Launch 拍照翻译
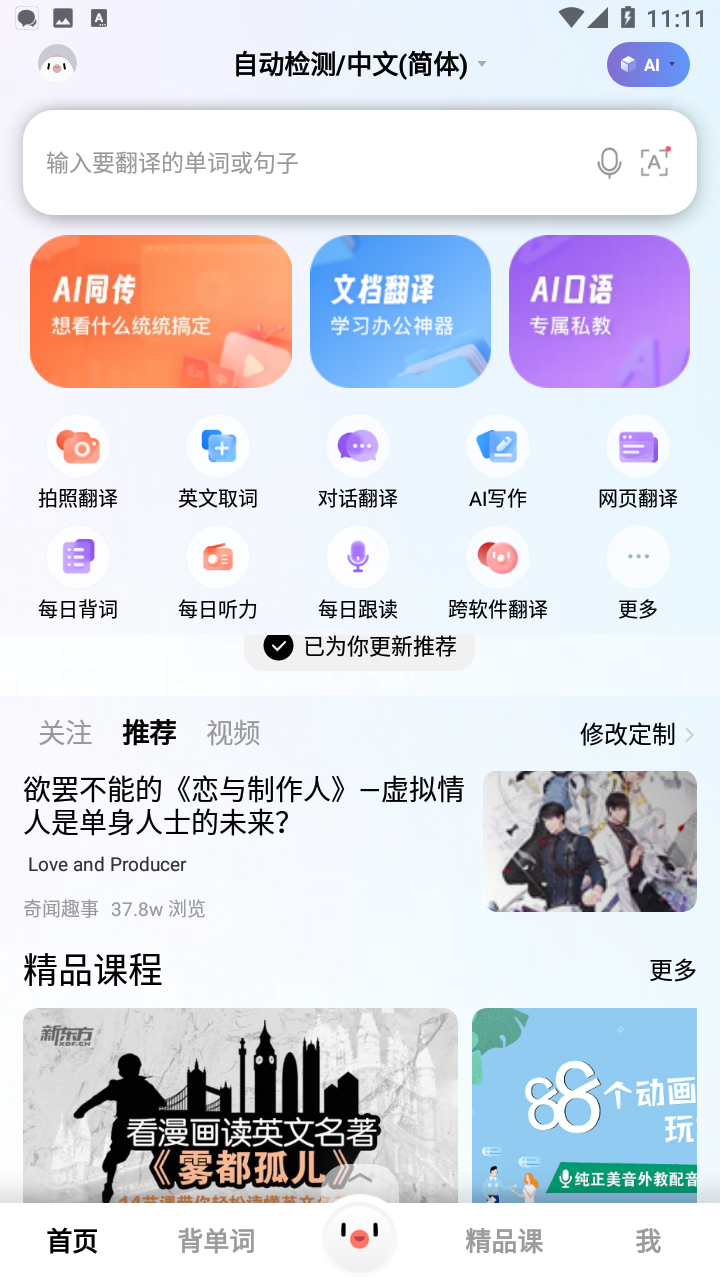Viewport: 720px width, 1280px height. tap(78, 463)
